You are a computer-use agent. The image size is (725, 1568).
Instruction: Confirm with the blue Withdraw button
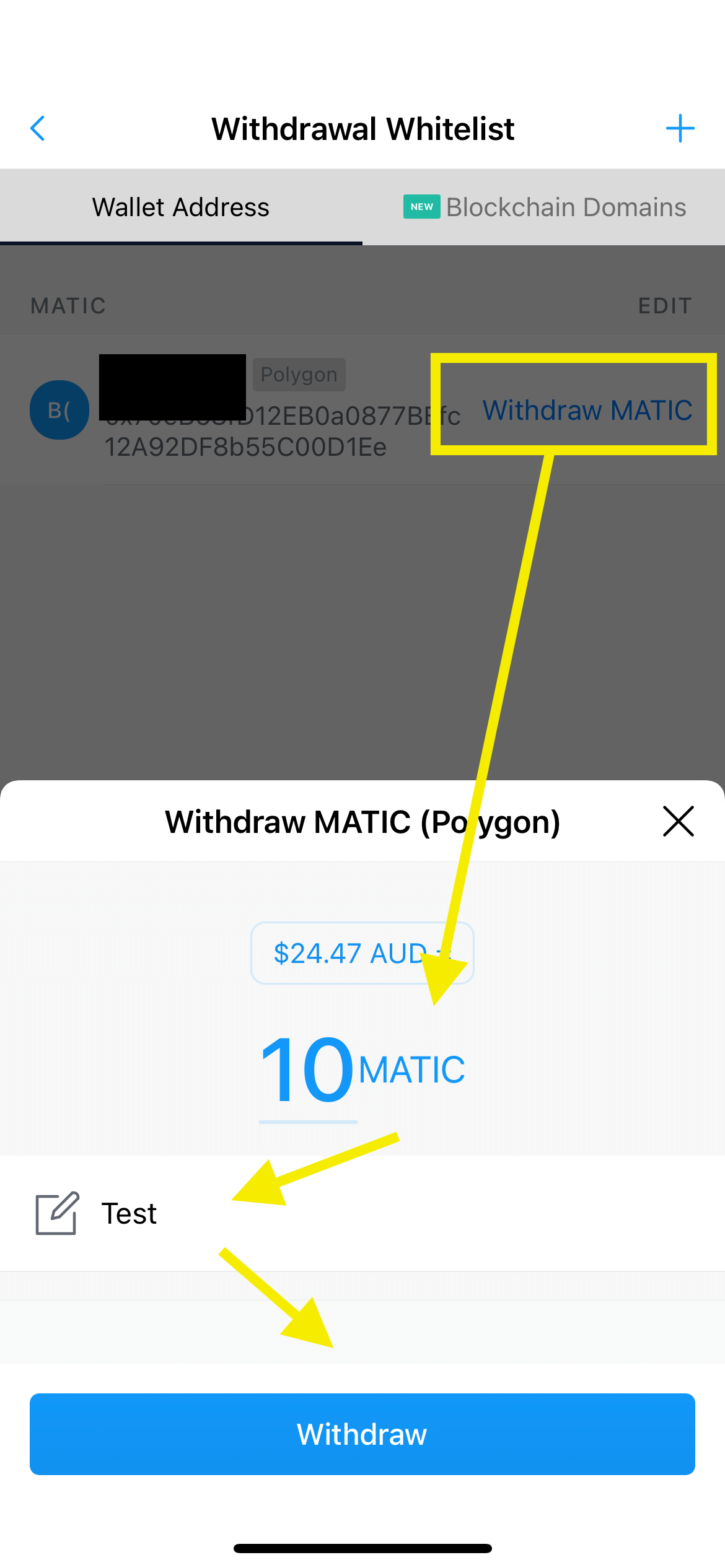click(362, 1434)
